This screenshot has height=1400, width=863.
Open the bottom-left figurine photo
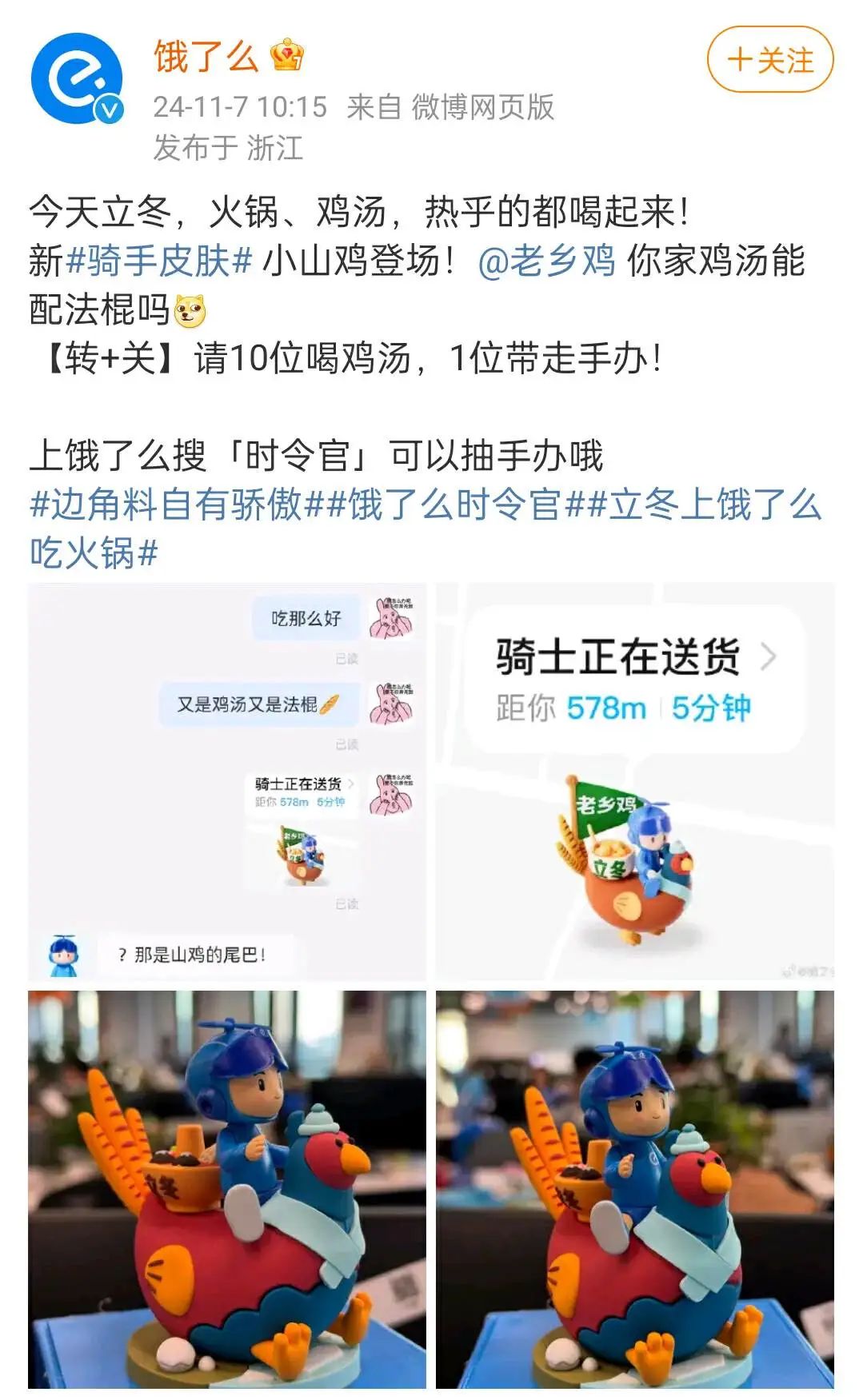pos(227,1189)
